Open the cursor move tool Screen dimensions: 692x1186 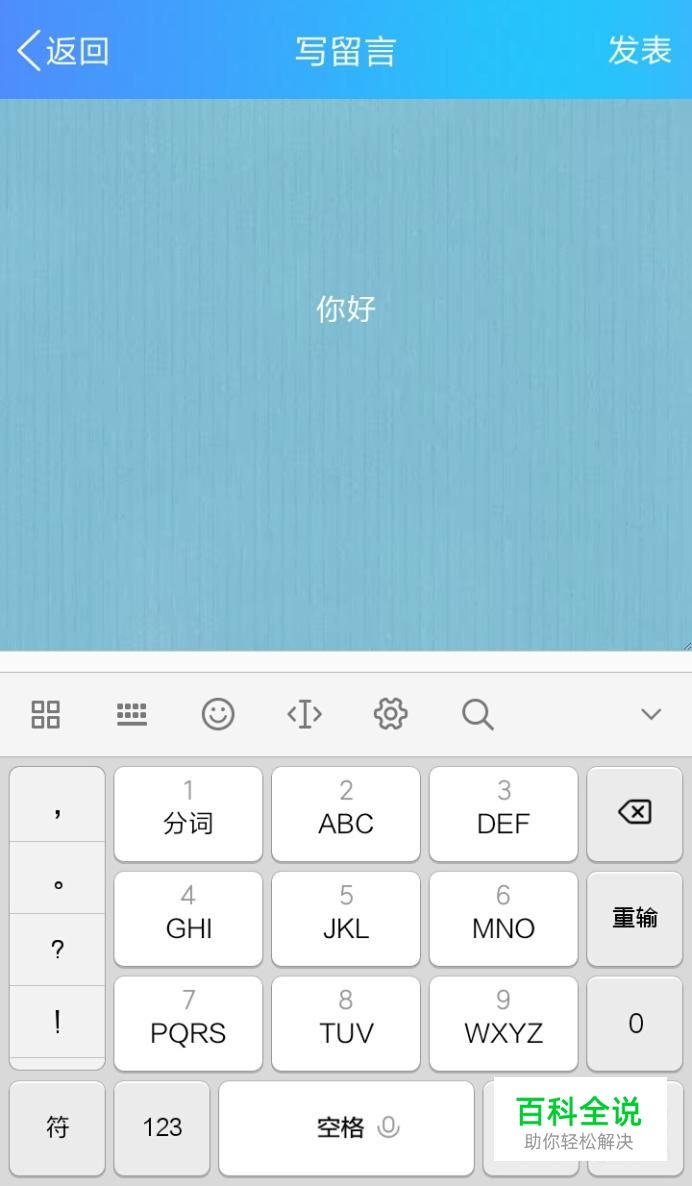pos(304,714)
